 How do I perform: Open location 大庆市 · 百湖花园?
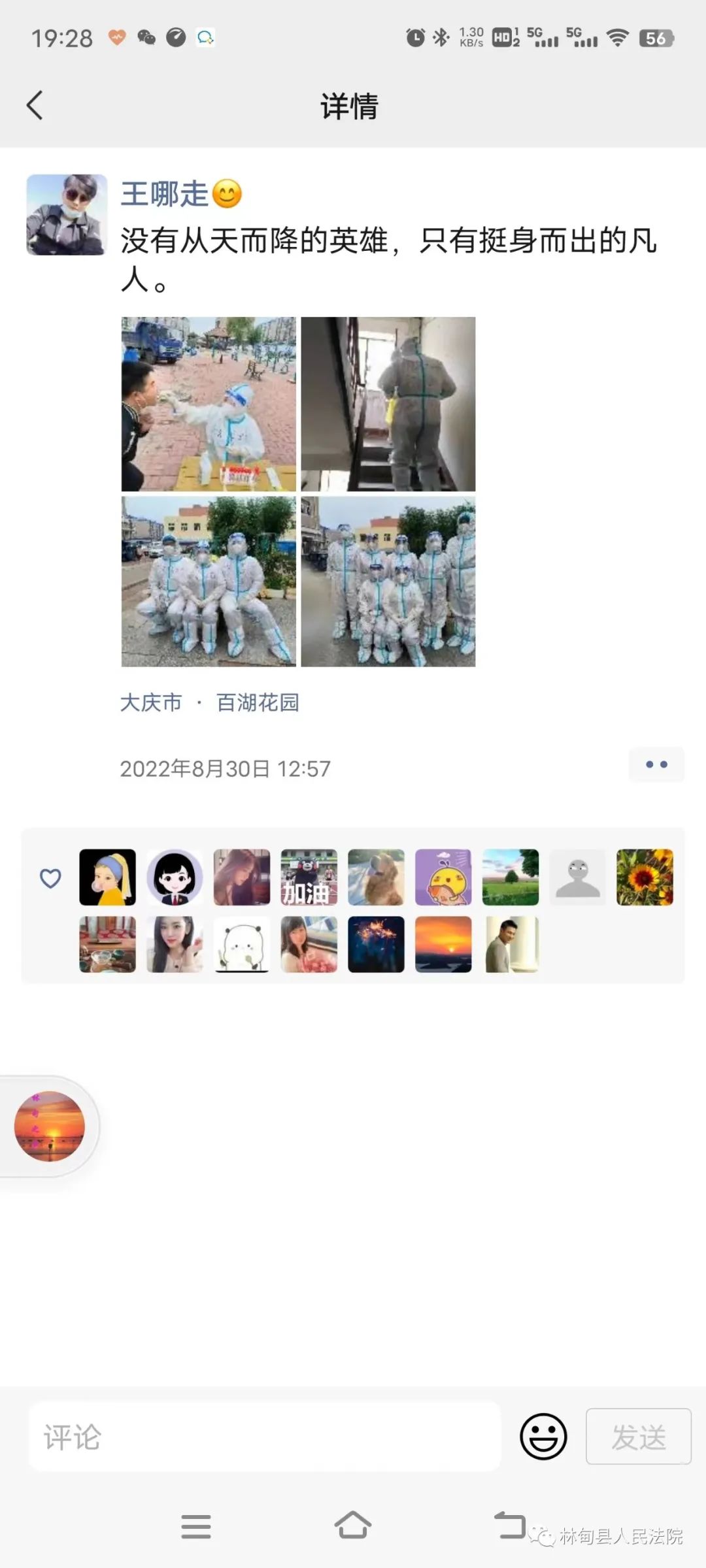pyautogui.click(x=209, y=702)
